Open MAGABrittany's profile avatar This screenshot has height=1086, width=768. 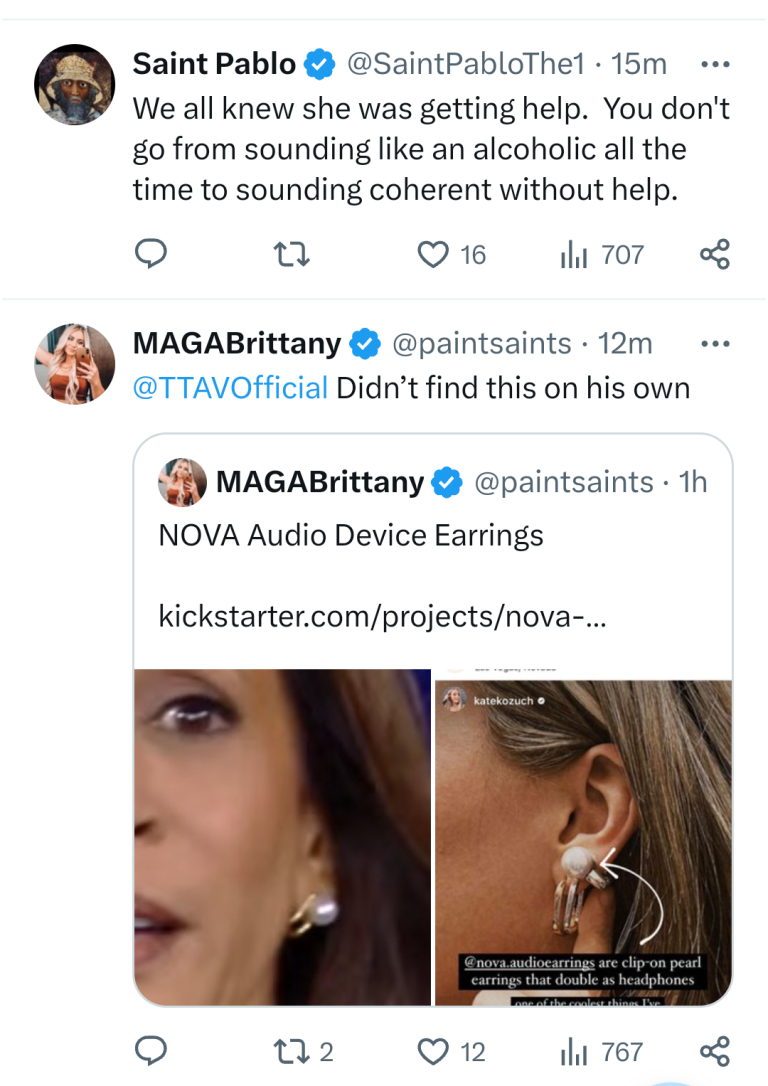pos(75,364)
